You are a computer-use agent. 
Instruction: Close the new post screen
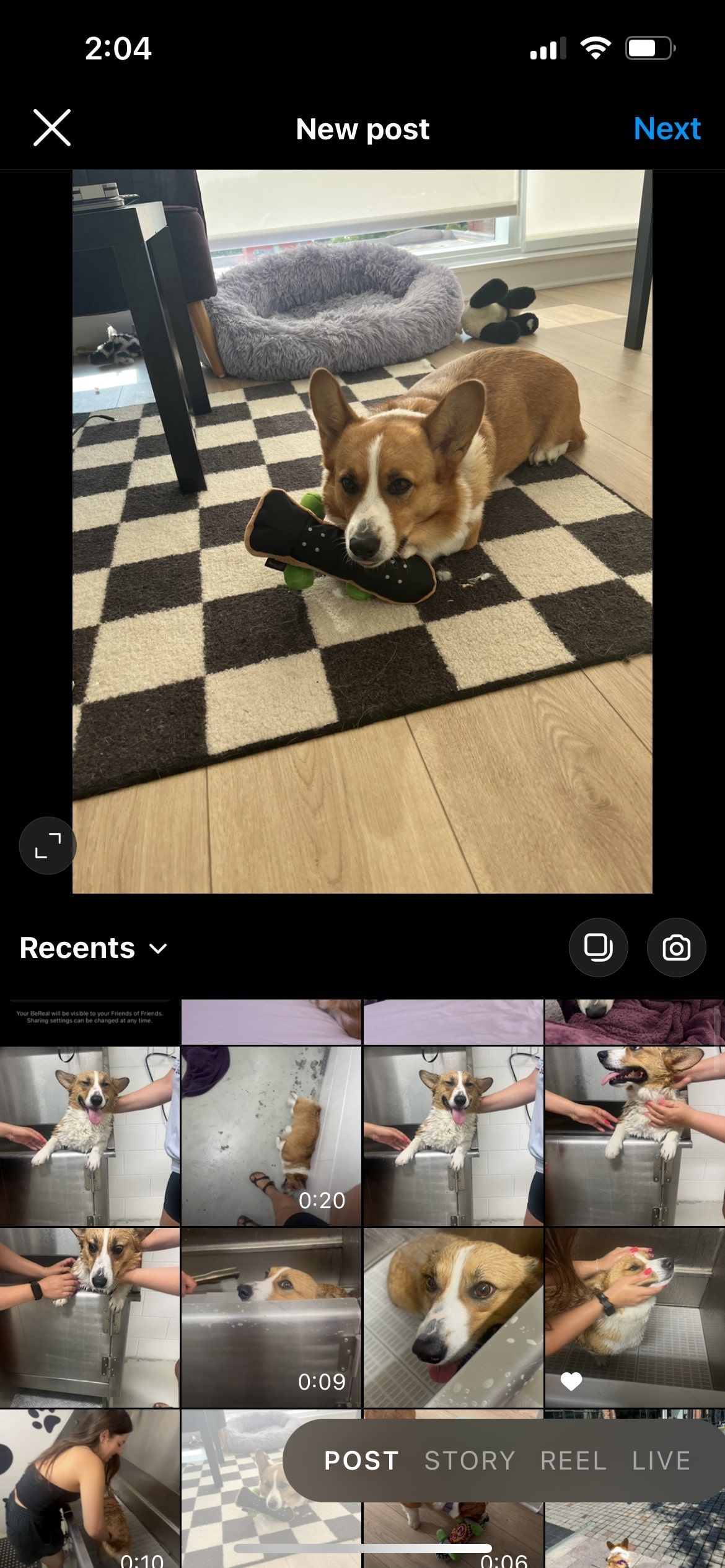(x=52, y=128)
